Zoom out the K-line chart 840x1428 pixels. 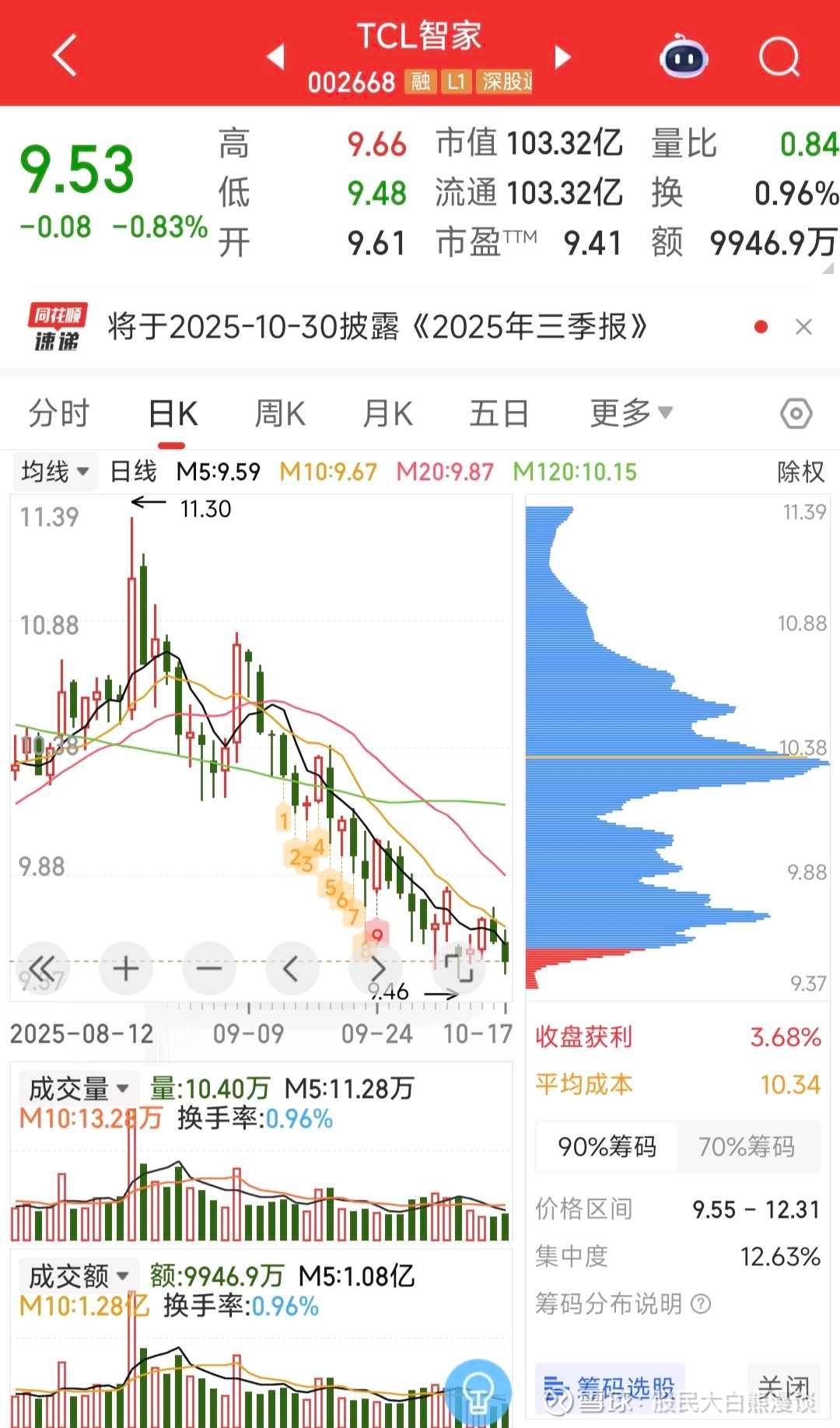point(208,969)
